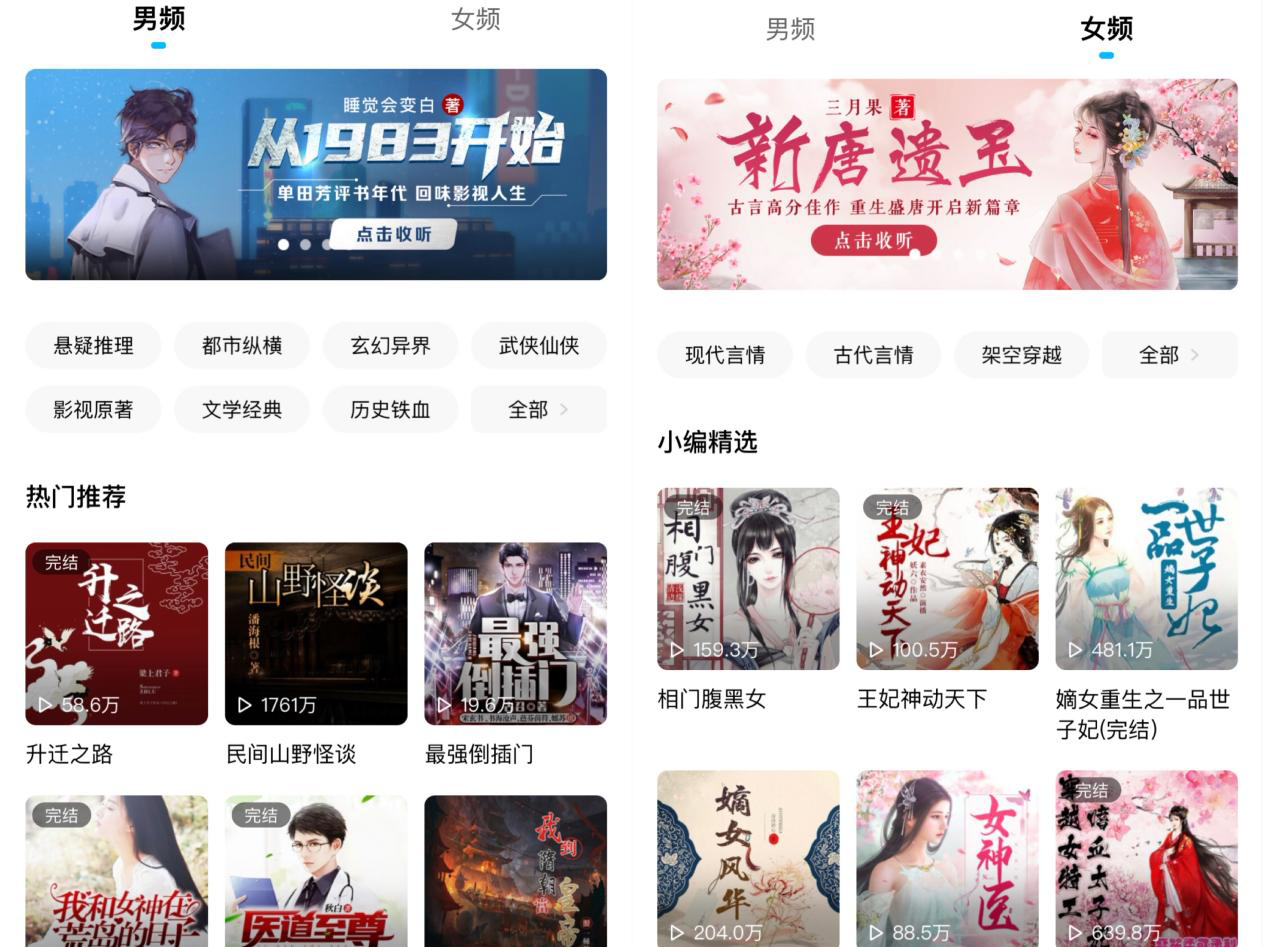
Task: Open the 武侠仙侠 category
Action: (x=538, y=346)
